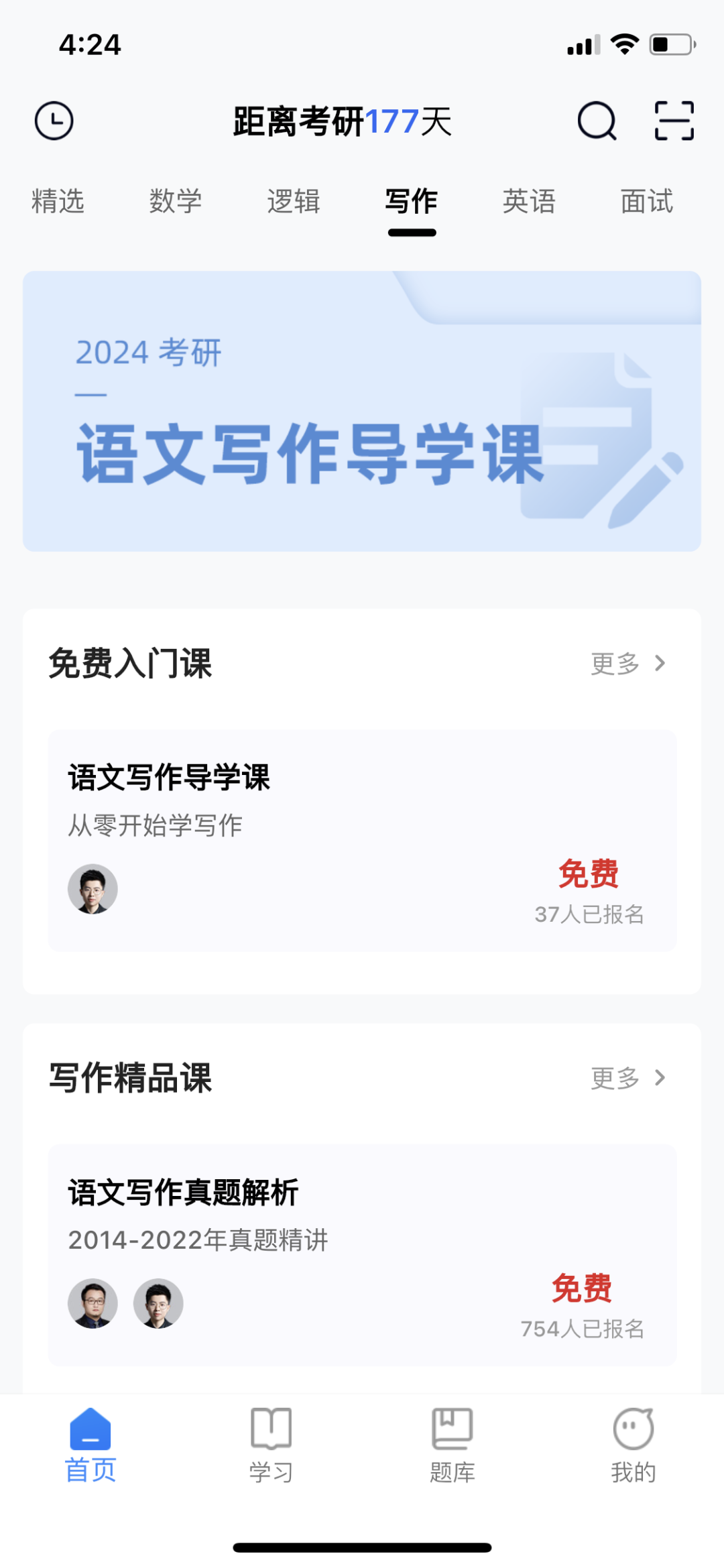Switch to the 精选 tab
Screen dimensions: 724x1568
click(x=58, y=201)
